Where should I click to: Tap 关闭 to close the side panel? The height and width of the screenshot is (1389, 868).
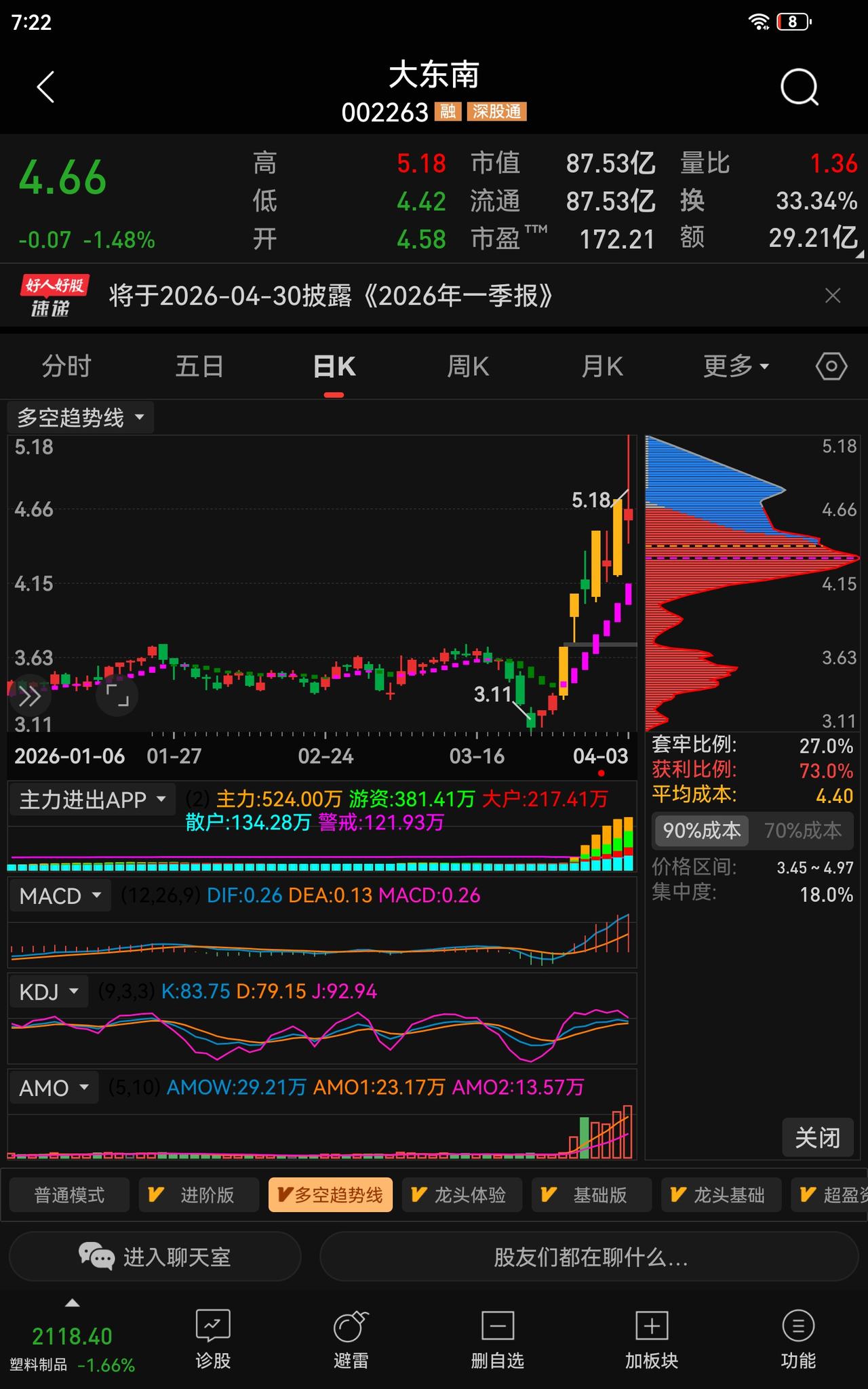pyautogui.click(x=817, y=1138)
